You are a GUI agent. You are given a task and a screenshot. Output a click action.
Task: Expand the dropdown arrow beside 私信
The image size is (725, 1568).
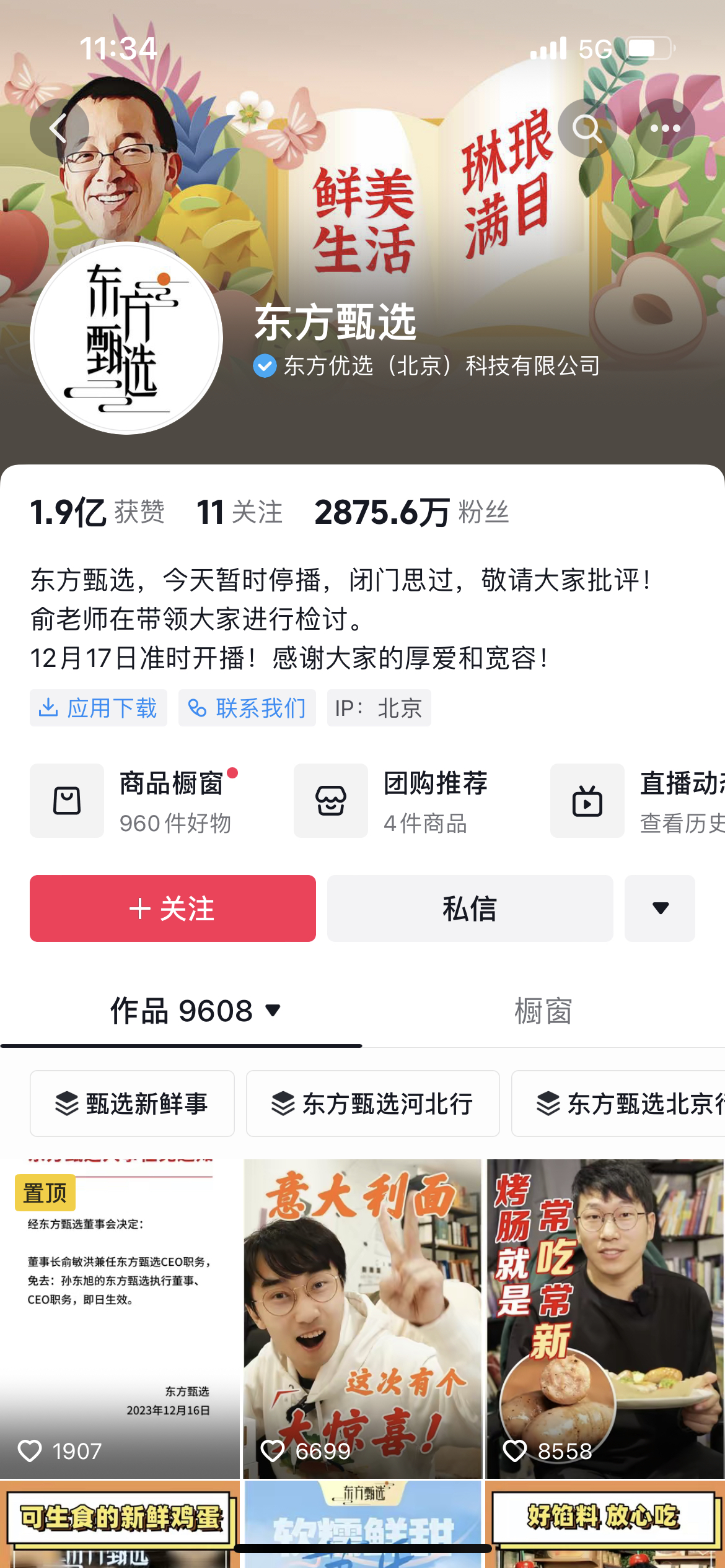pyautogui.click(x=660, y=908)
